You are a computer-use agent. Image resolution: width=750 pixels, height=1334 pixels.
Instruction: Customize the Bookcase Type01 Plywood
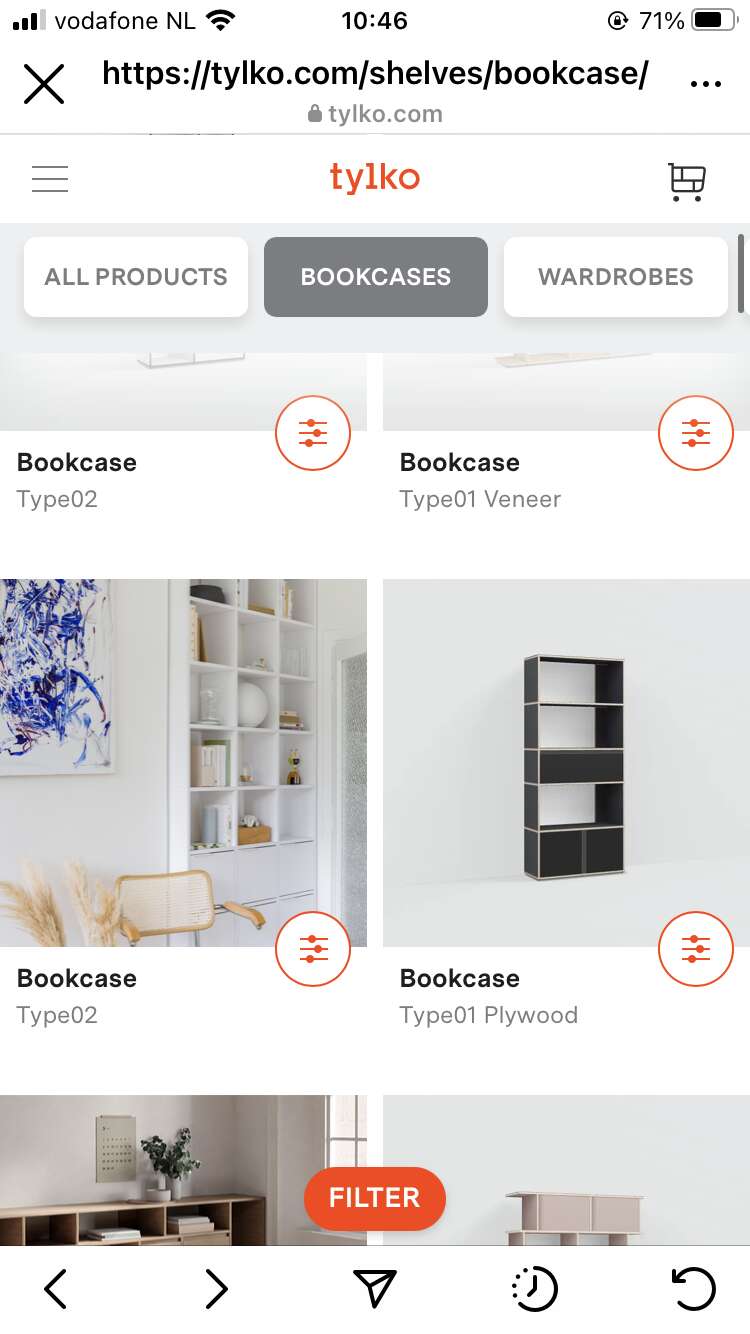(x=696, y=948)
